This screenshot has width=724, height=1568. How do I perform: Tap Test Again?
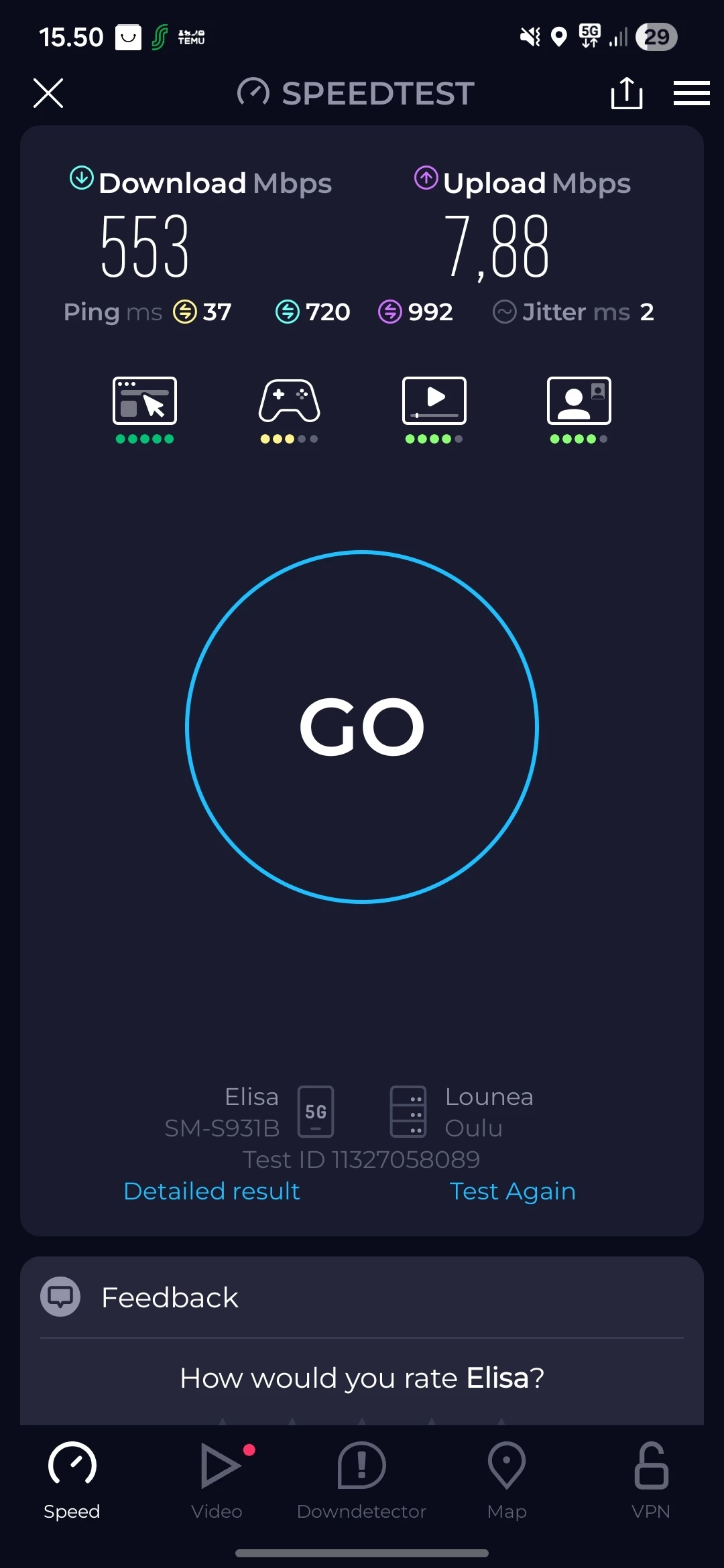pos(512,1191)
